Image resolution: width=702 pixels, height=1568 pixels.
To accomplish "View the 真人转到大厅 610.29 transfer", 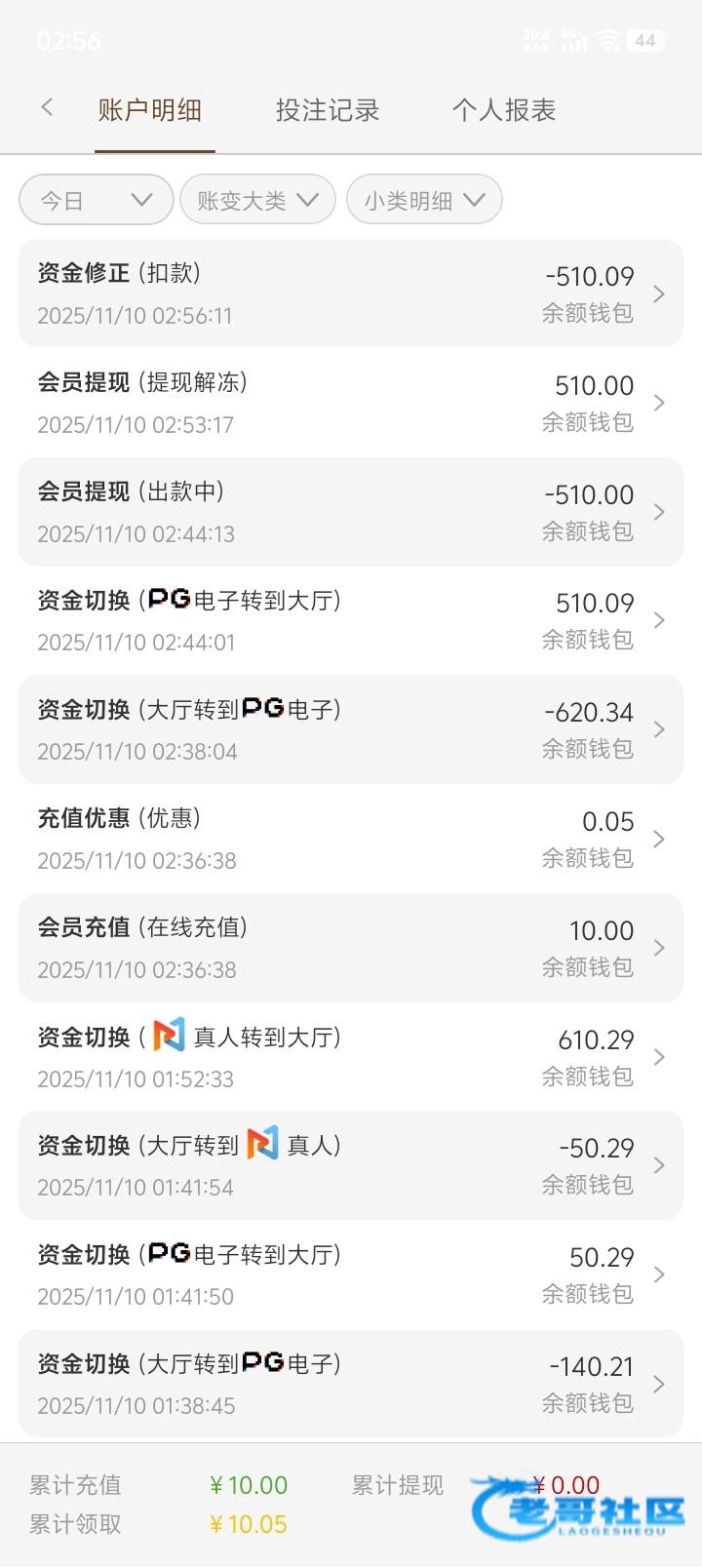I will click(351, 1057).
